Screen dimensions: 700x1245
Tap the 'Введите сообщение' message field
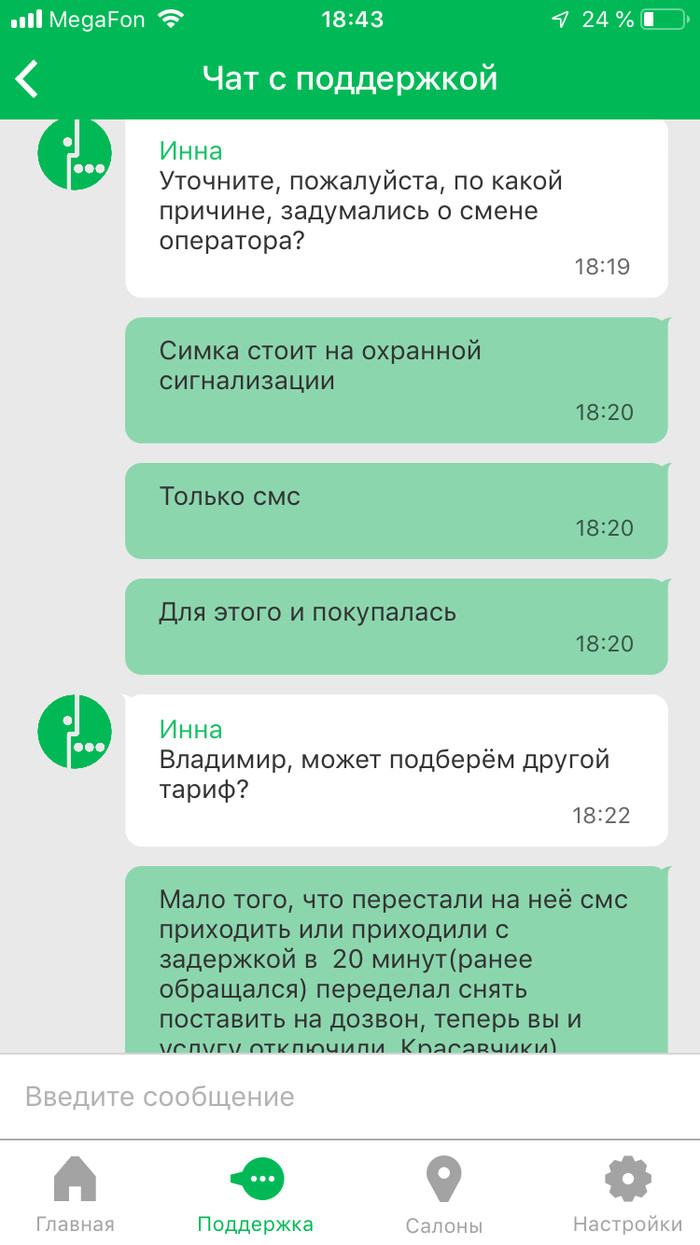(x=350, y=1096)
